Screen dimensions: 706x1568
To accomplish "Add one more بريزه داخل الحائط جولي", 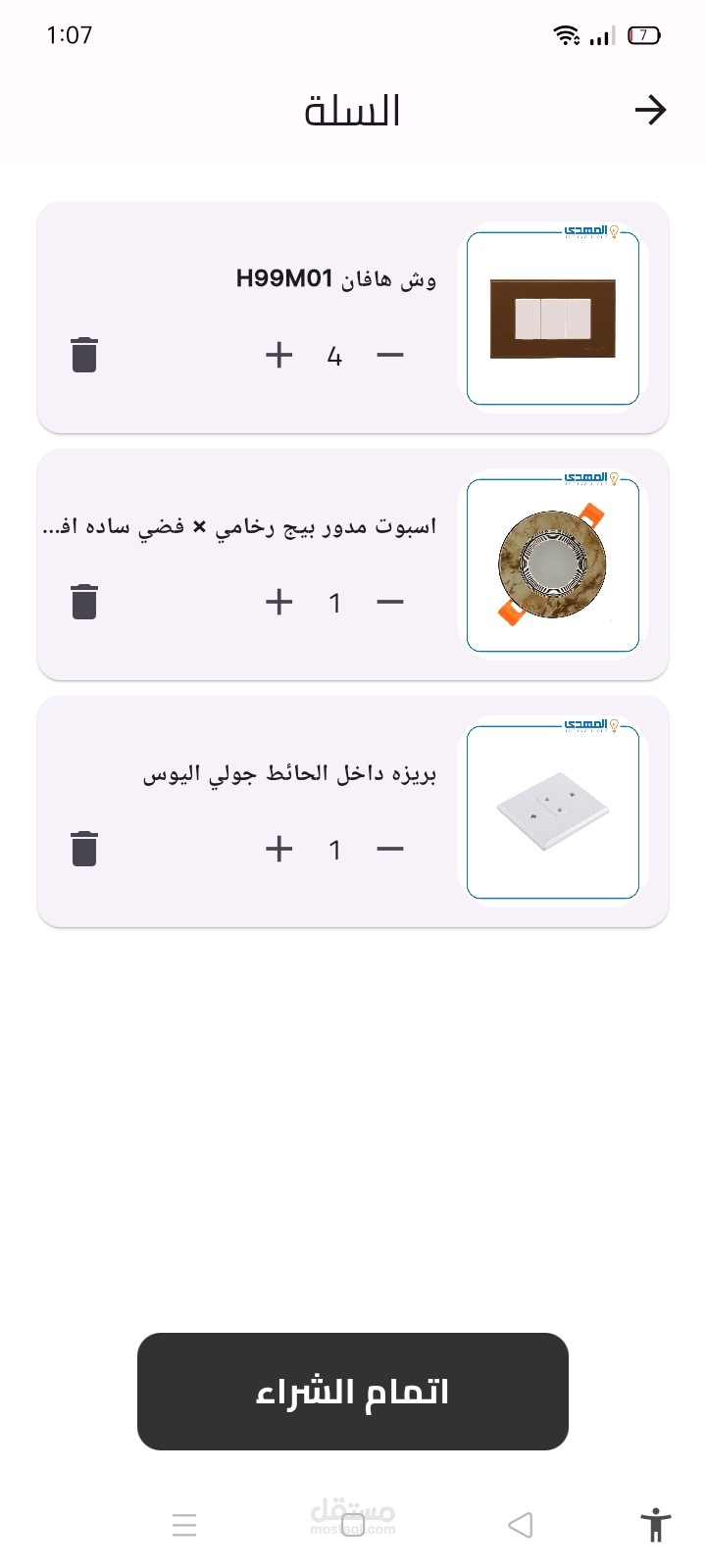I will point(279,849).
